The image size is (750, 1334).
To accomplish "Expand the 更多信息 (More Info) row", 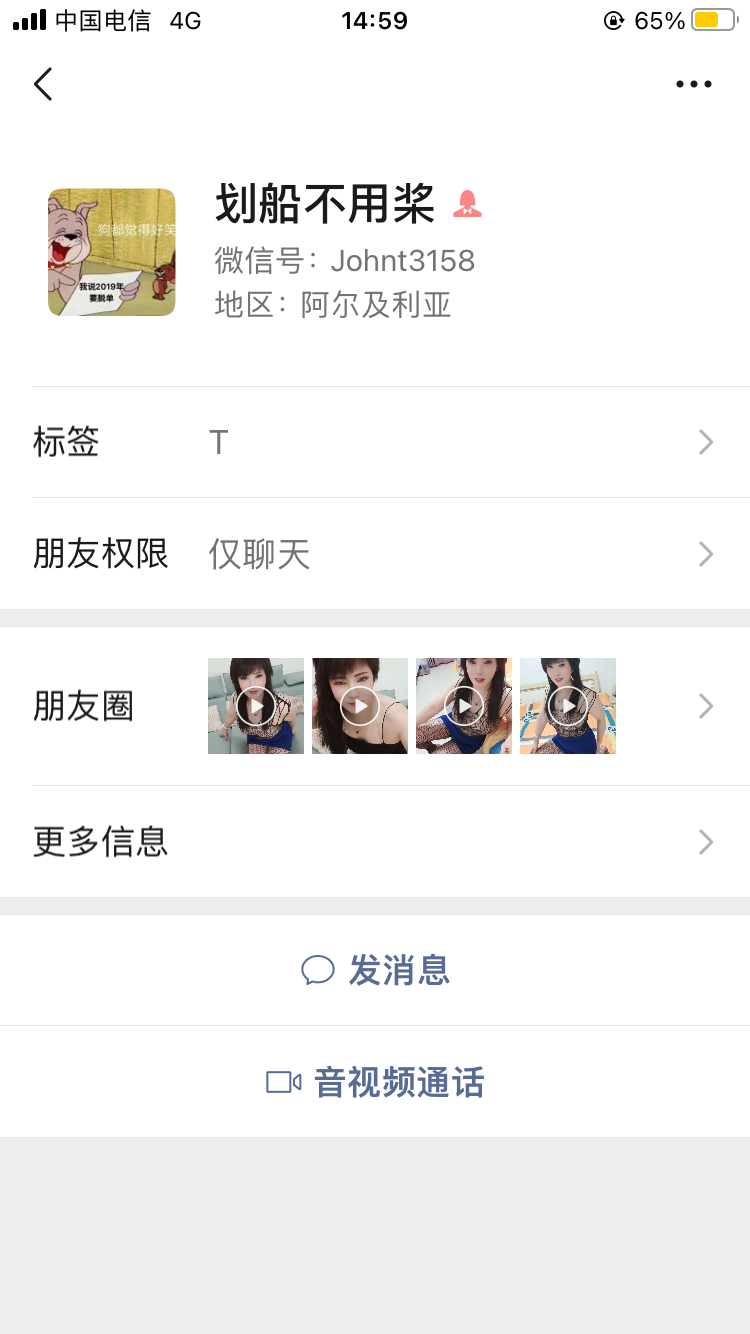I will coord(705,842).
